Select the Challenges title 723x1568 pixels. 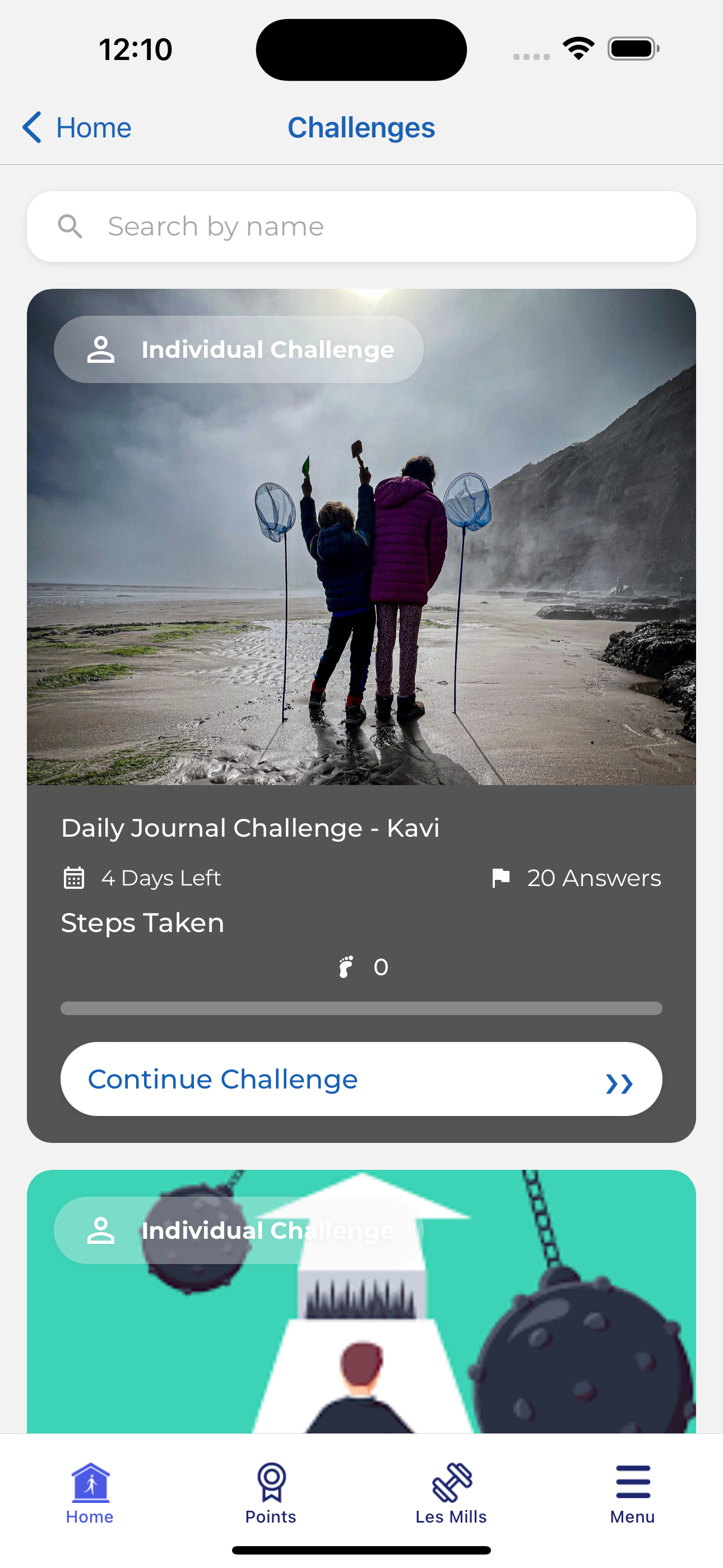(x=361, y=127)
